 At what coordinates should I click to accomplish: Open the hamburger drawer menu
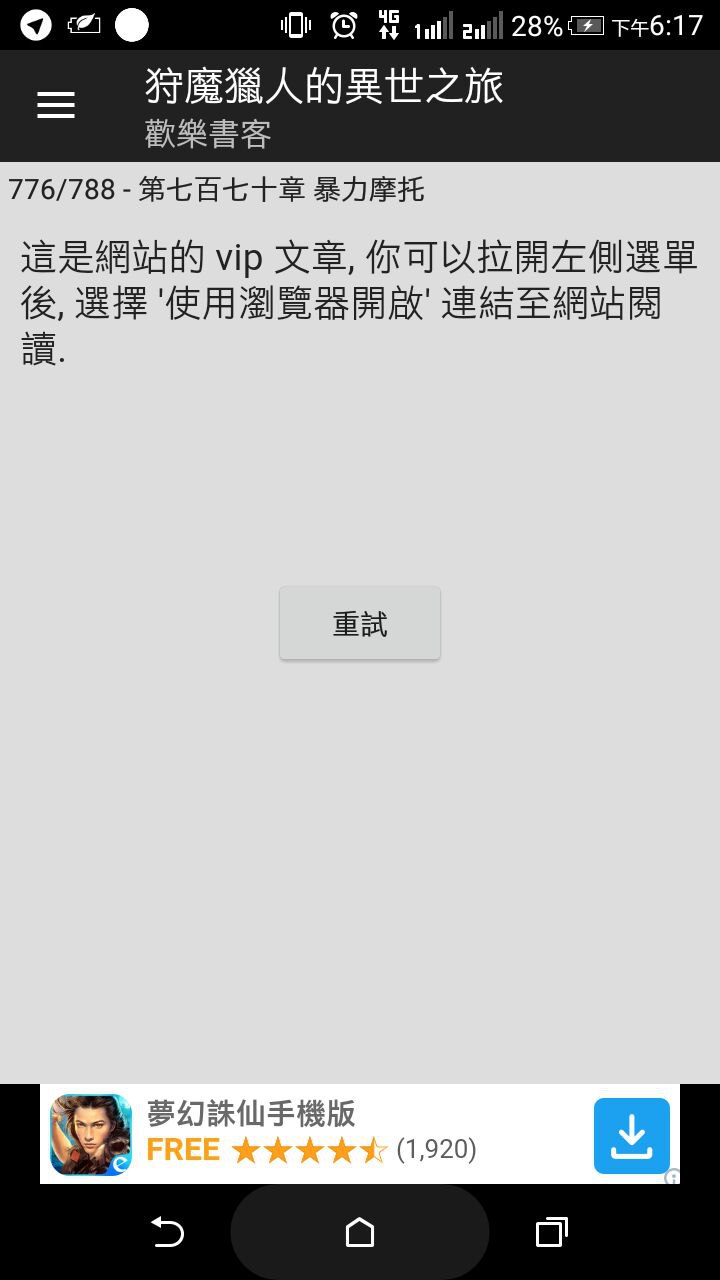(x=56, y=105)
